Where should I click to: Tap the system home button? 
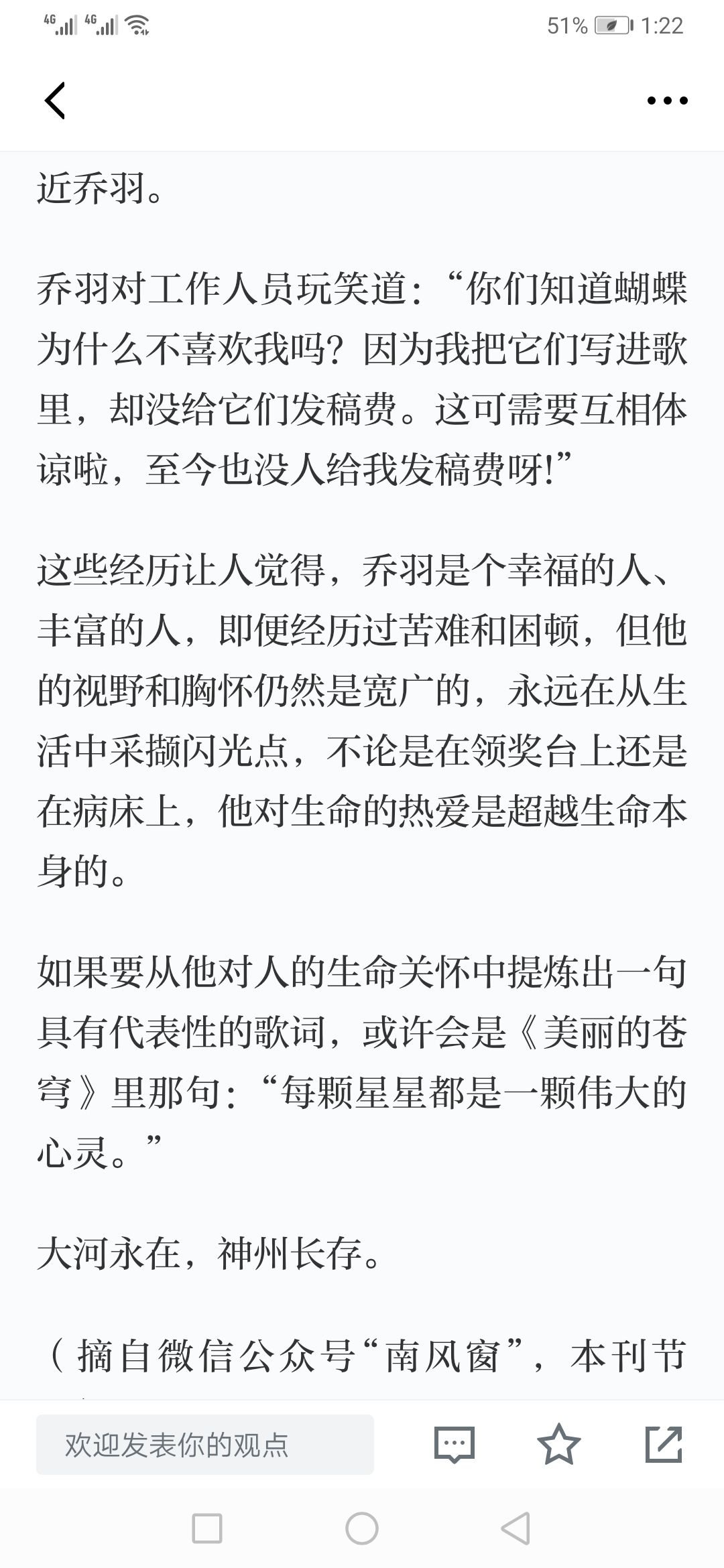point(362,1528)
